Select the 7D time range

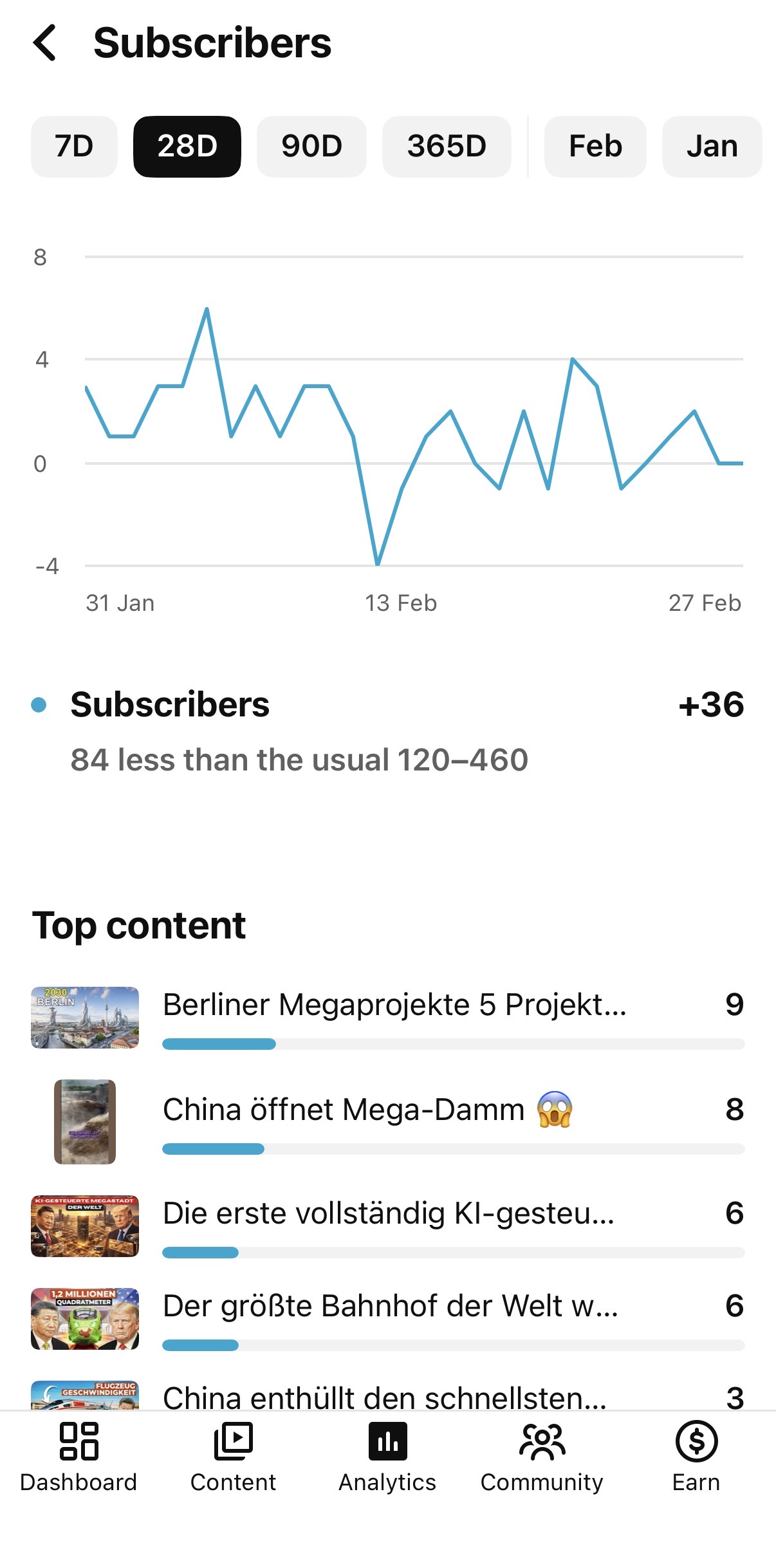pos(74,146)
